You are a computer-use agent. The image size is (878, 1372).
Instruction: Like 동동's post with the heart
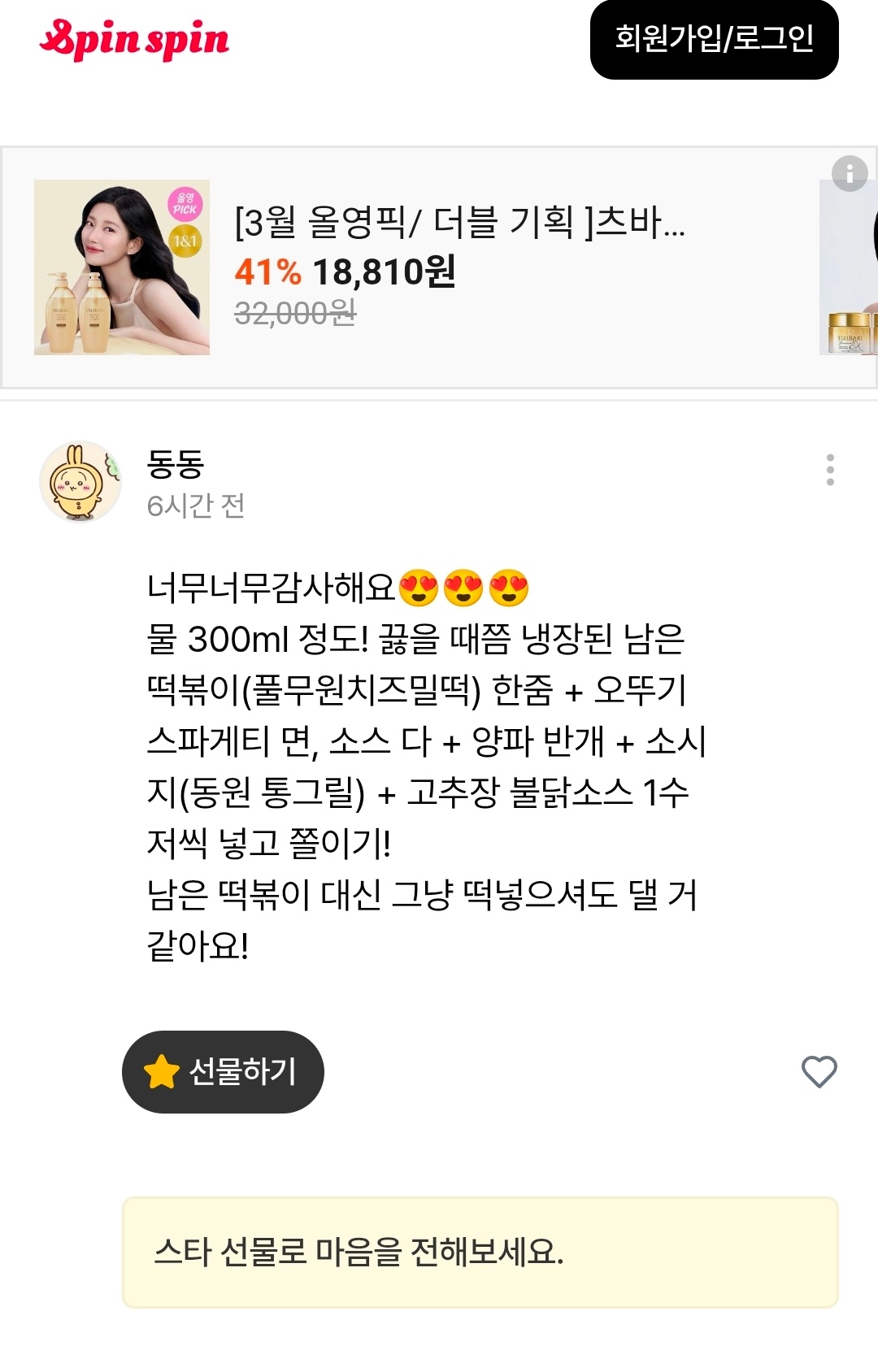[x=819, y=1071]
